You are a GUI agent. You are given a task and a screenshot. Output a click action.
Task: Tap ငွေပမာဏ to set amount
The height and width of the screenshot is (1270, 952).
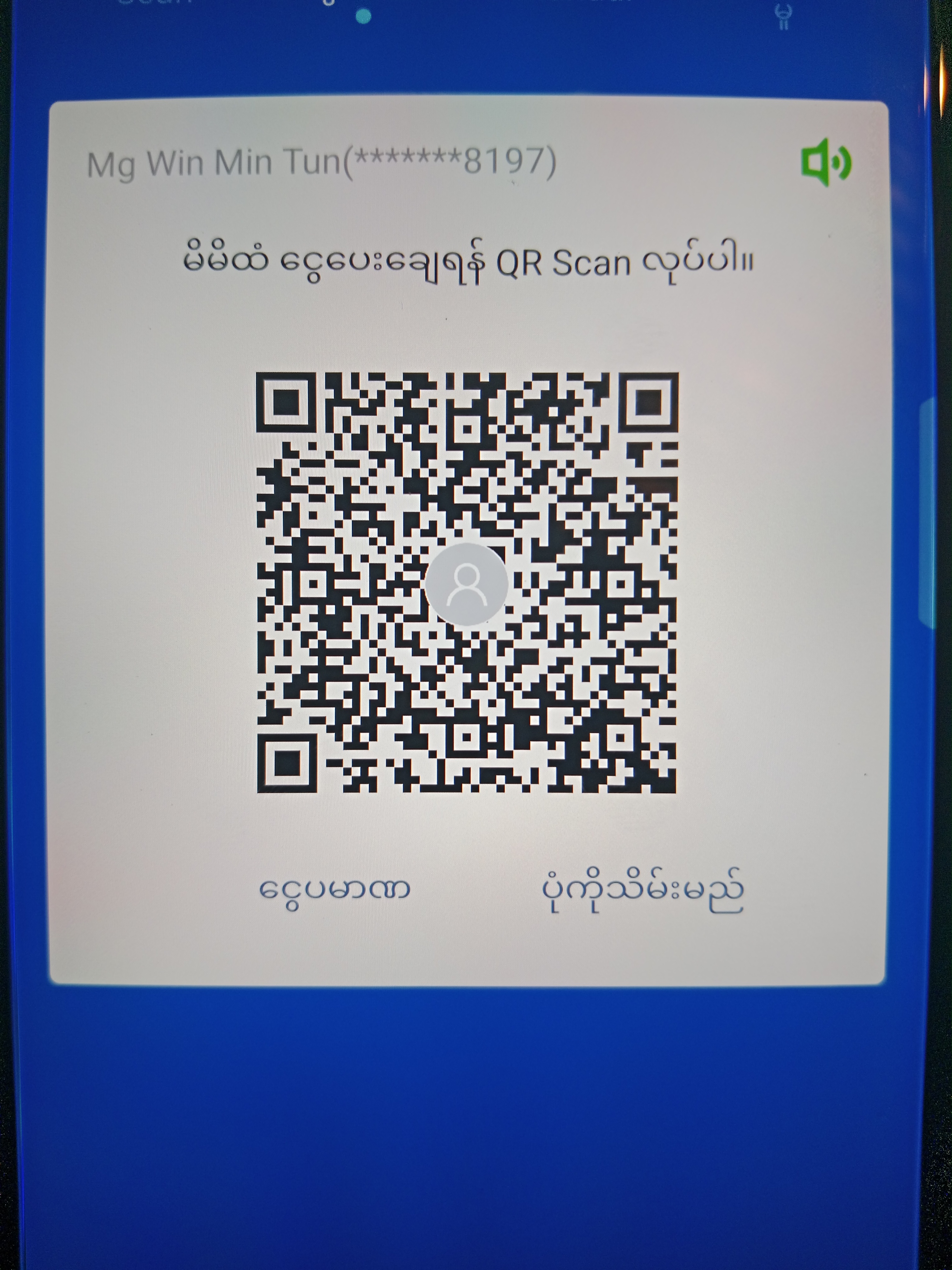click(x=334, y=889)
